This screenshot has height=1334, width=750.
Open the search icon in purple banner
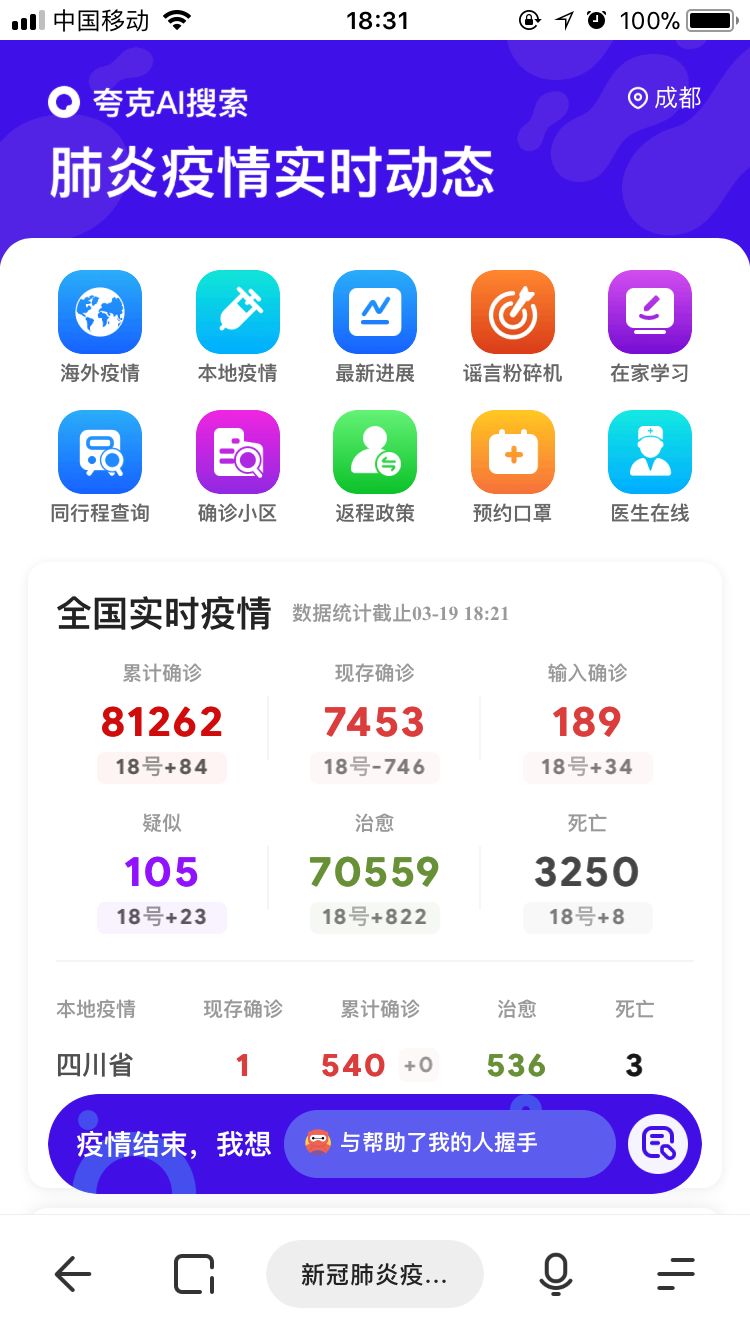(x=658, y=1143)
